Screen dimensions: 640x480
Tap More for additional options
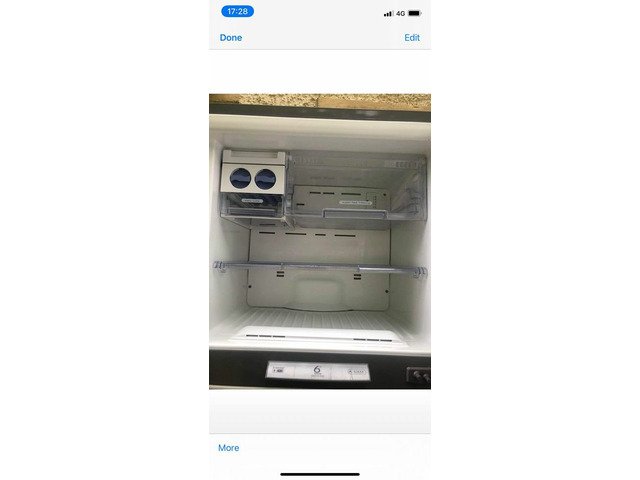(x=228, y=448)
